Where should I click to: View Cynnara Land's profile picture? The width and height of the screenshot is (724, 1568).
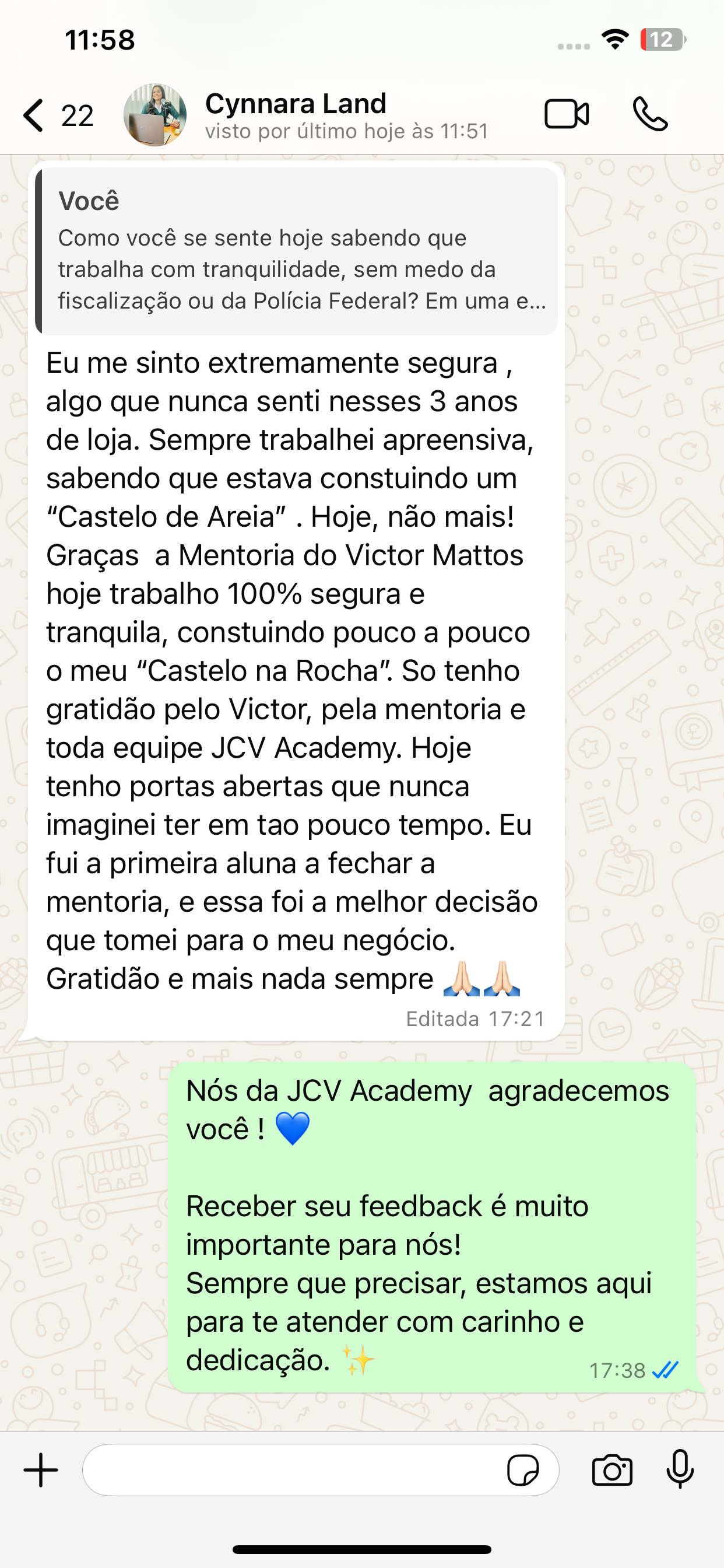coord(155,115)
